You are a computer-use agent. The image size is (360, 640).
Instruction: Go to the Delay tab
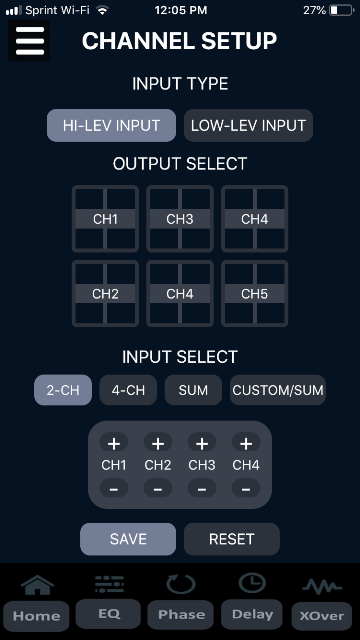pos(252,602)
